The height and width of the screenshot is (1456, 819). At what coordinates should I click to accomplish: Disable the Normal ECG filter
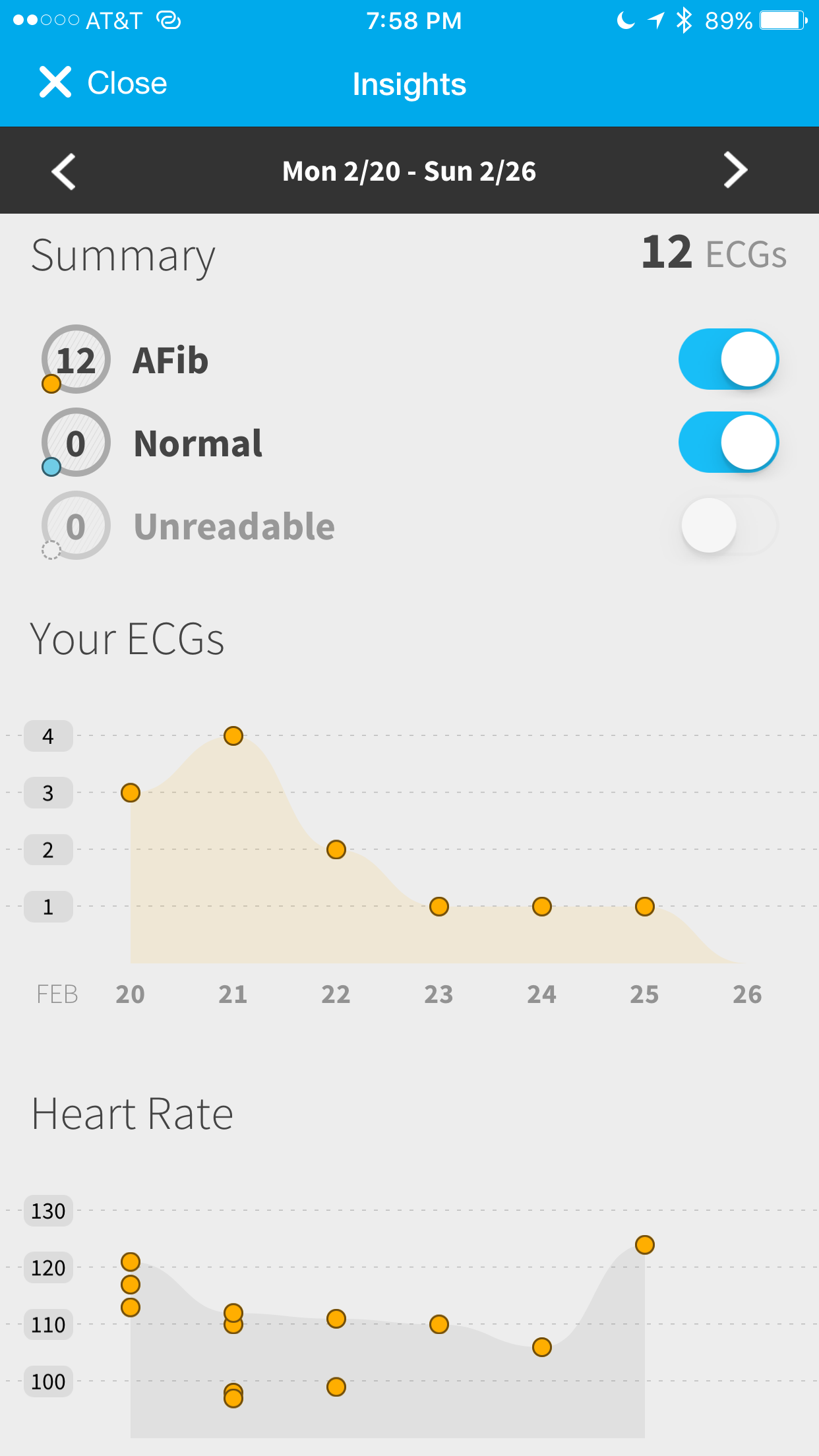coord(729,442)
